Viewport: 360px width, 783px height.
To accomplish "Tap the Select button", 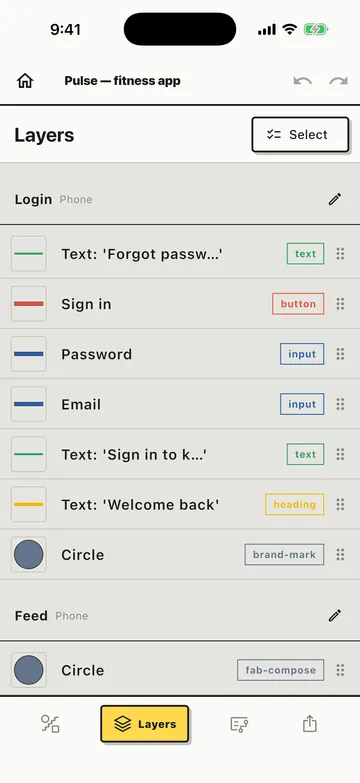I will click(x=300, y=134).
